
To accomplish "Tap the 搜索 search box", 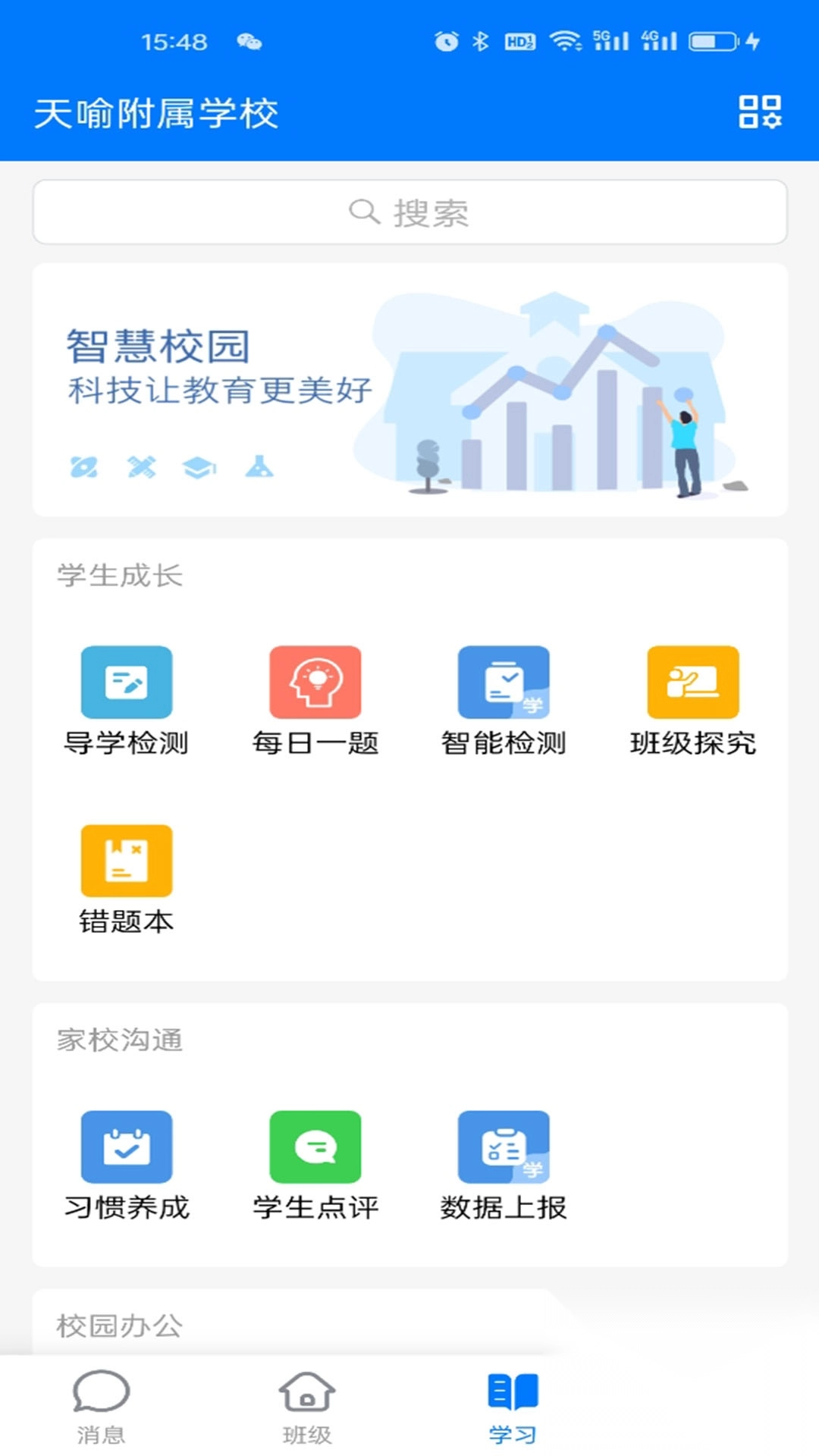I will tap(409, 212).
